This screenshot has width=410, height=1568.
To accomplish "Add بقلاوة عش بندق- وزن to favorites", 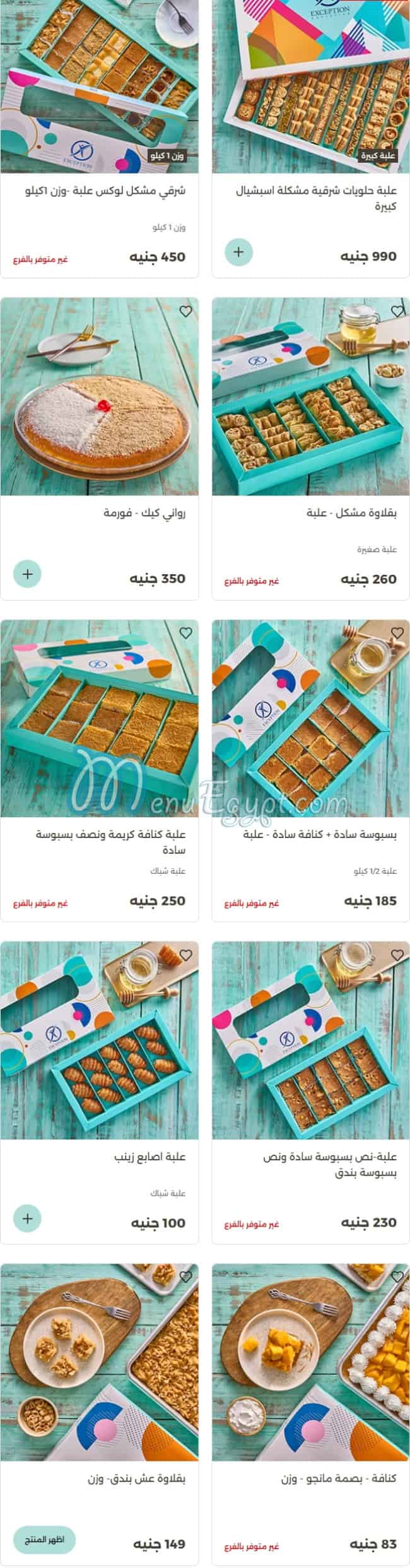I will click(185, 1277).
